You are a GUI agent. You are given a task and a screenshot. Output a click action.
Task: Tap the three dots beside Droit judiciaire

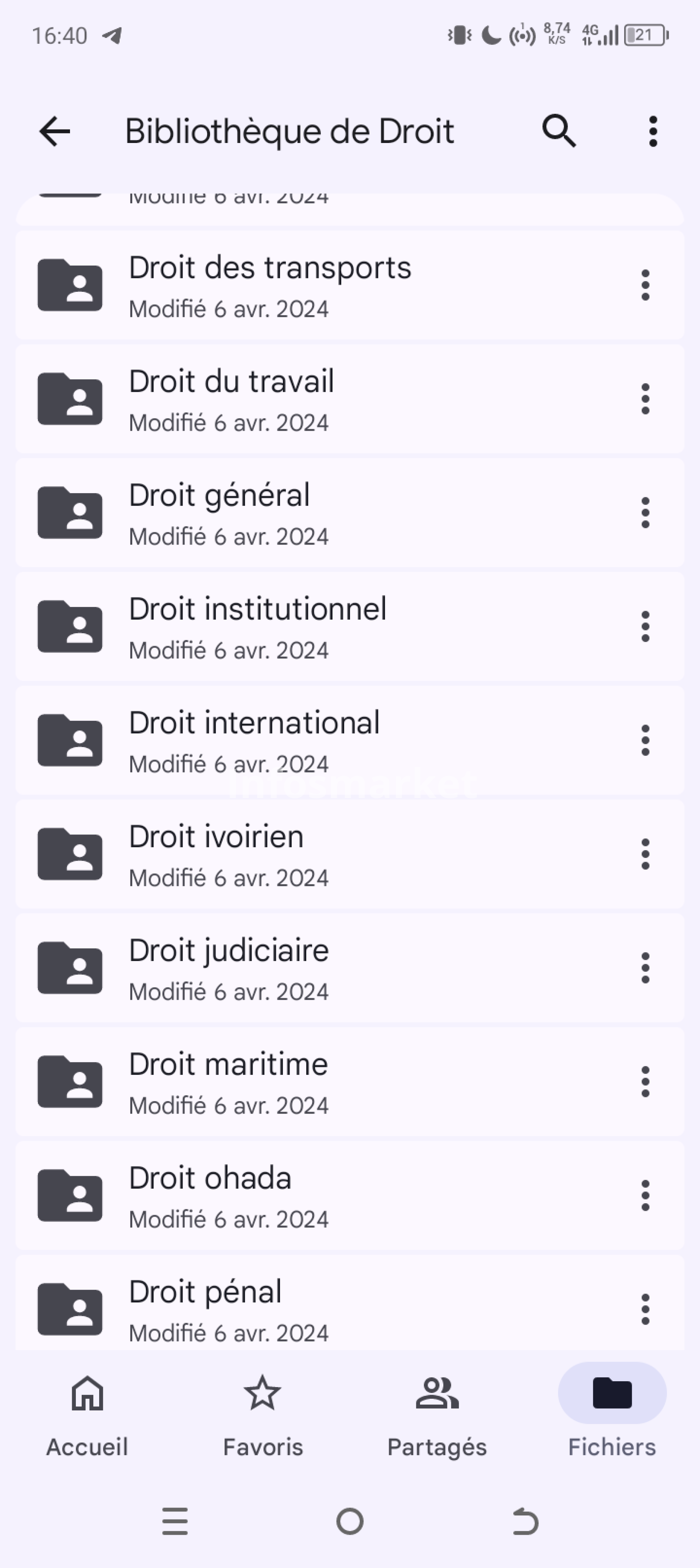click(645, 968)
